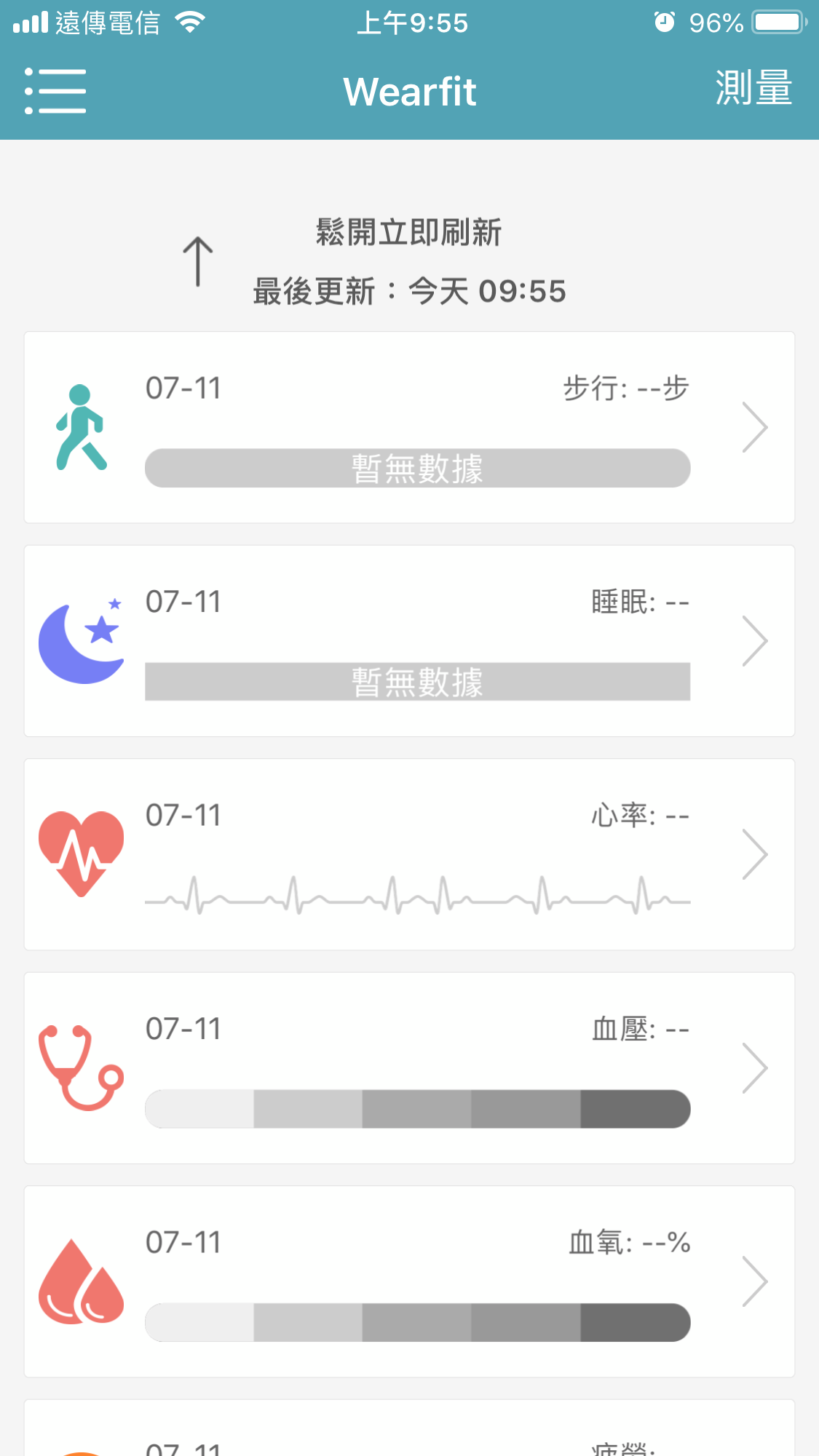Viewport: 819px width, 1456px height.
Task: Tap 測量 to start a measurement
Action: [753, 88]
